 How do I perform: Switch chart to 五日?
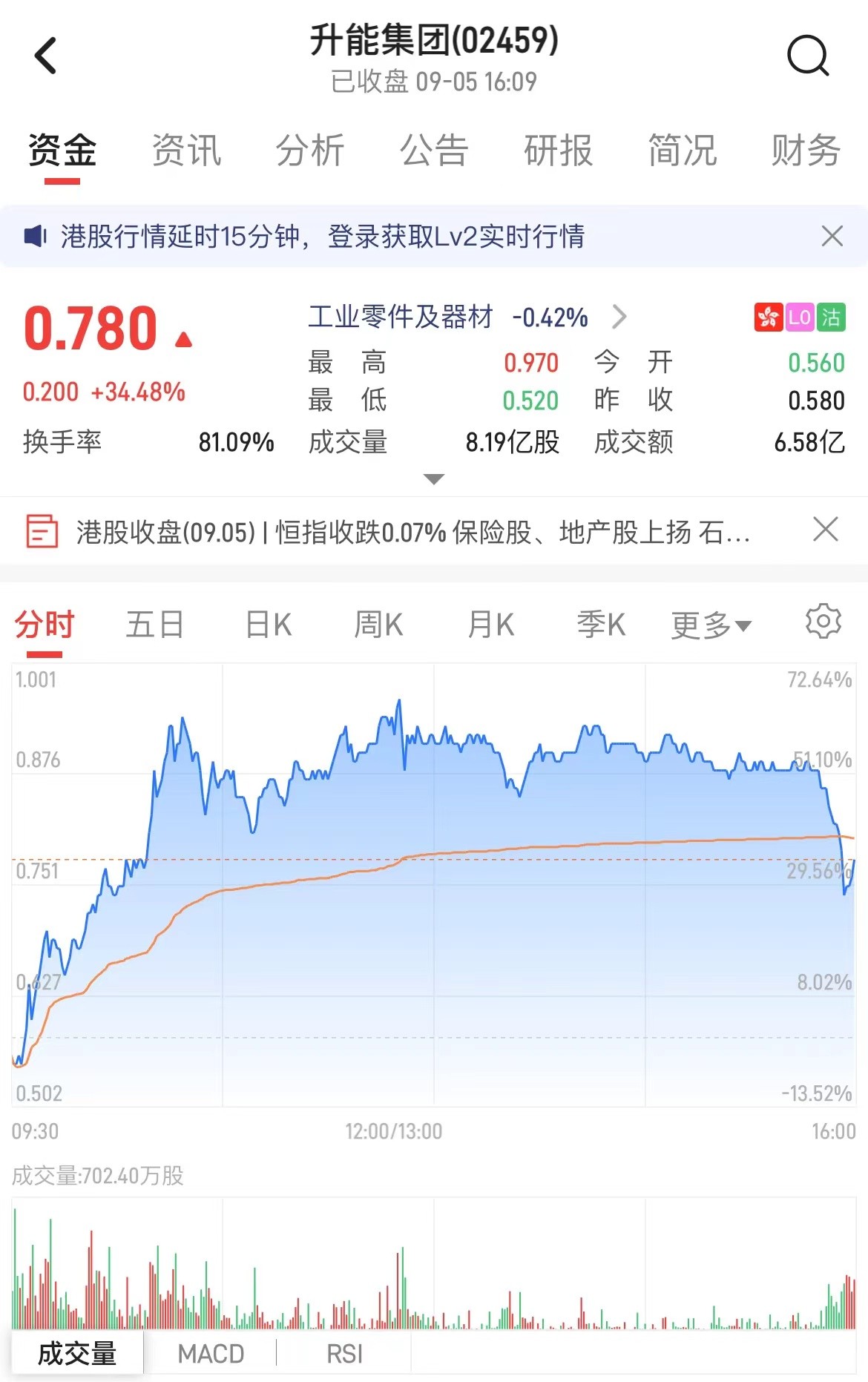tap(154, 625)
